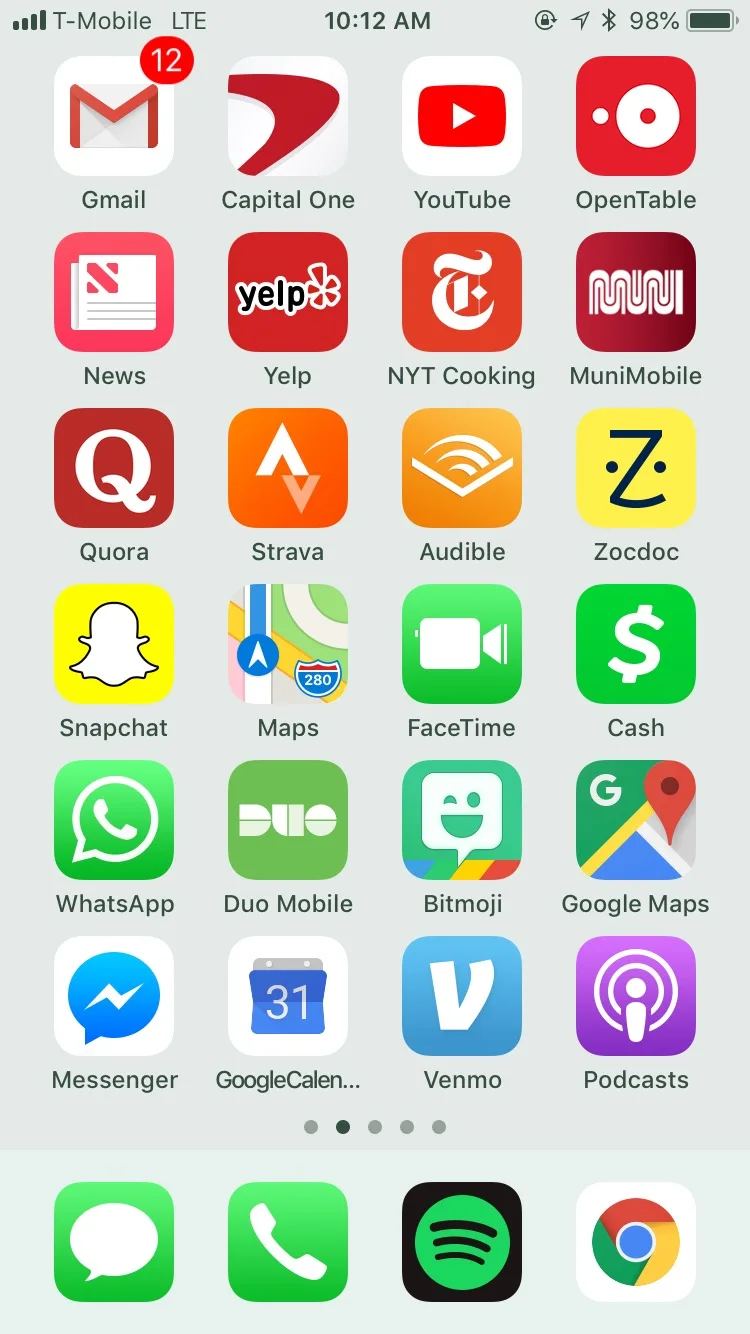Launch MuniMobile
Screen dimensions: 750x1334
[636, 292]
